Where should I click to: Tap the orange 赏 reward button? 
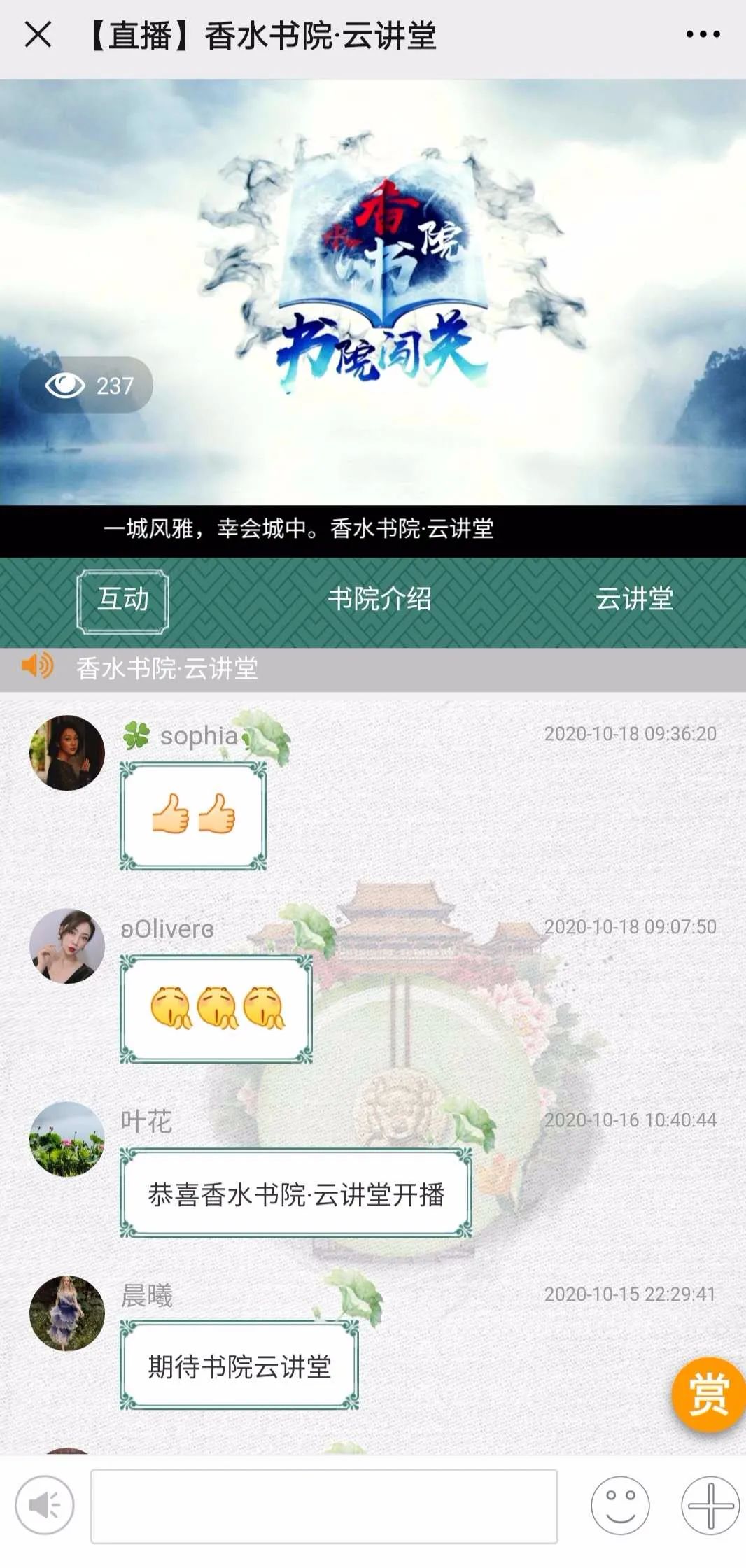tap(708, 1394)
